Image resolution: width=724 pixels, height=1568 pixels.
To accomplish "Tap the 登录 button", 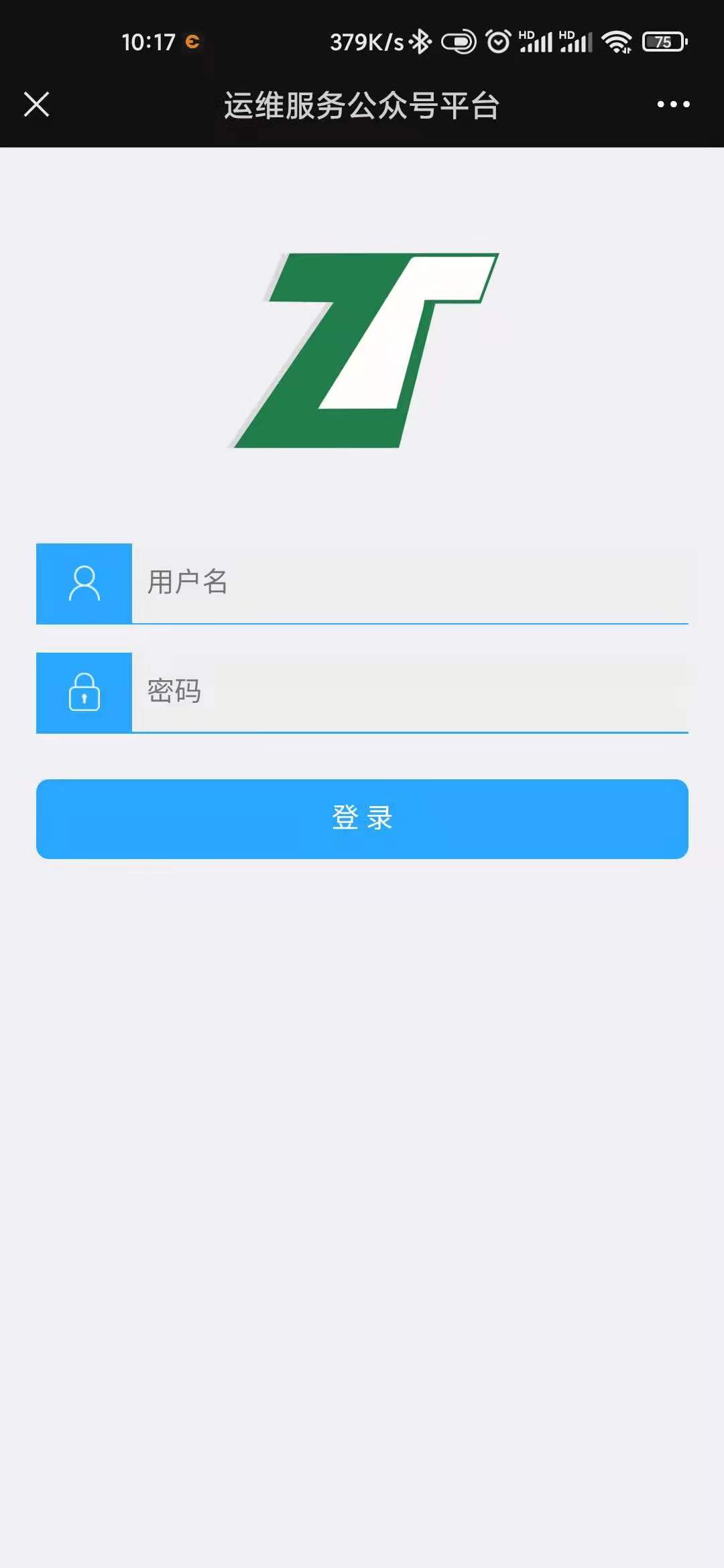I will [362, 818].
